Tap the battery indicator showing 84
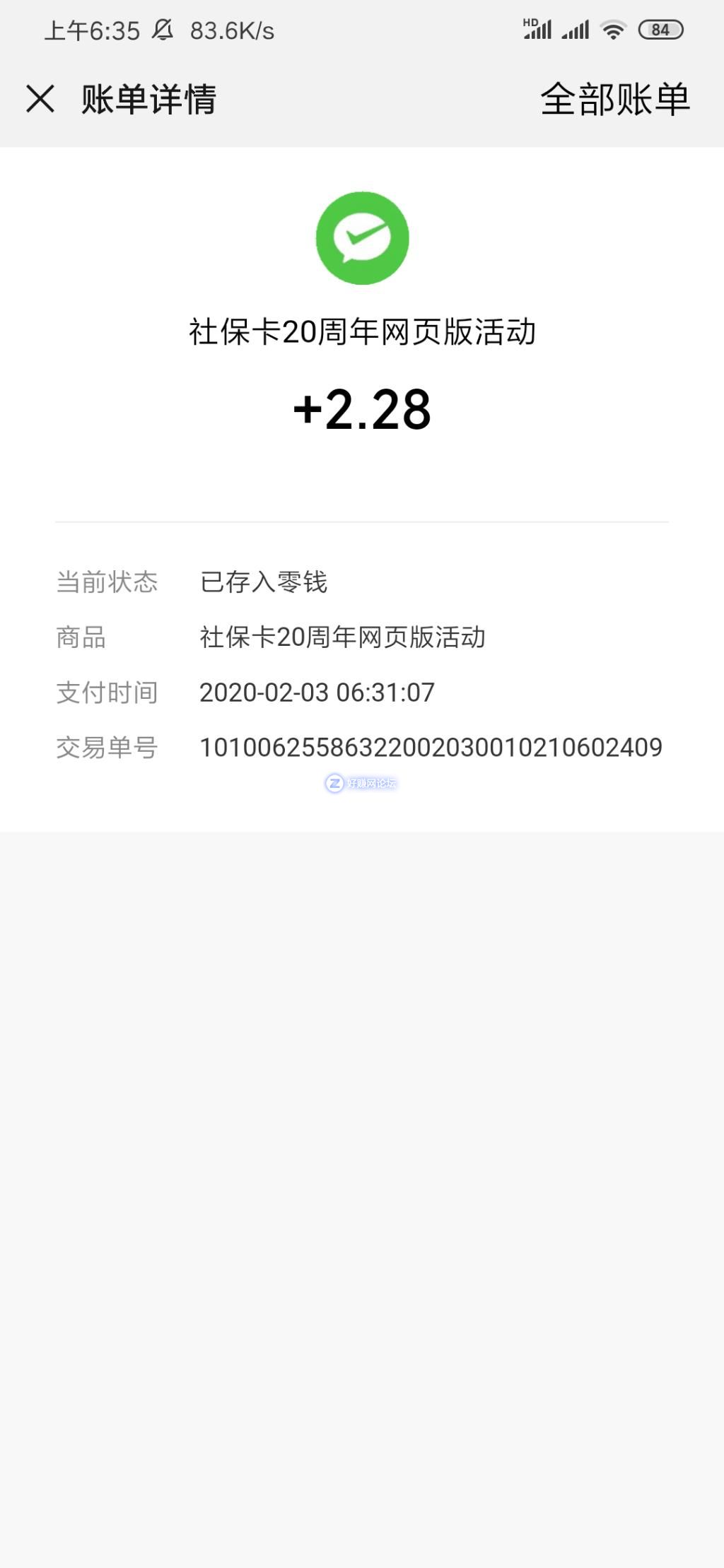Viewport: 724px width, 1568px height. point(662,28)
